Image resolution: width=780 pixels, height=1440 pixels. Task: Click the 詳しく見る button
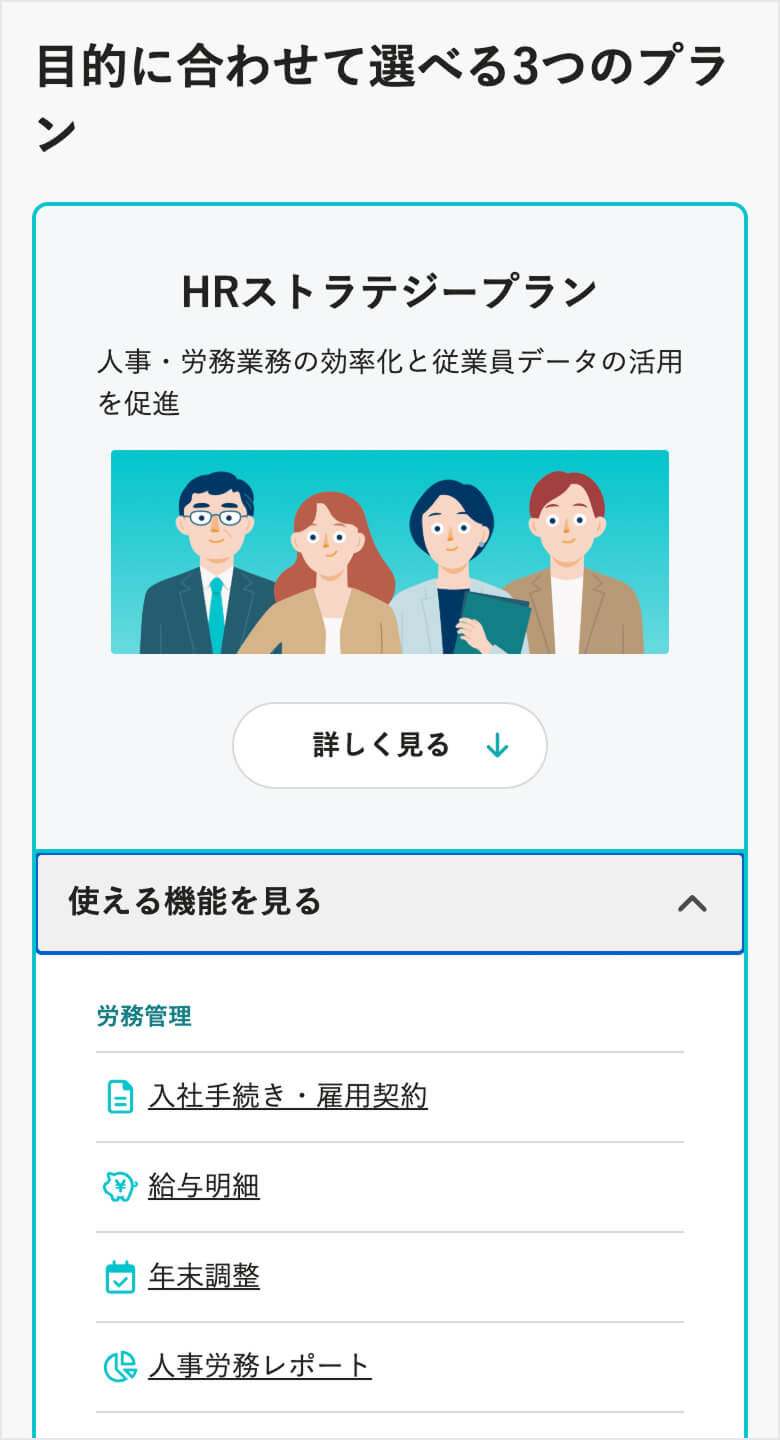point(390,745)
